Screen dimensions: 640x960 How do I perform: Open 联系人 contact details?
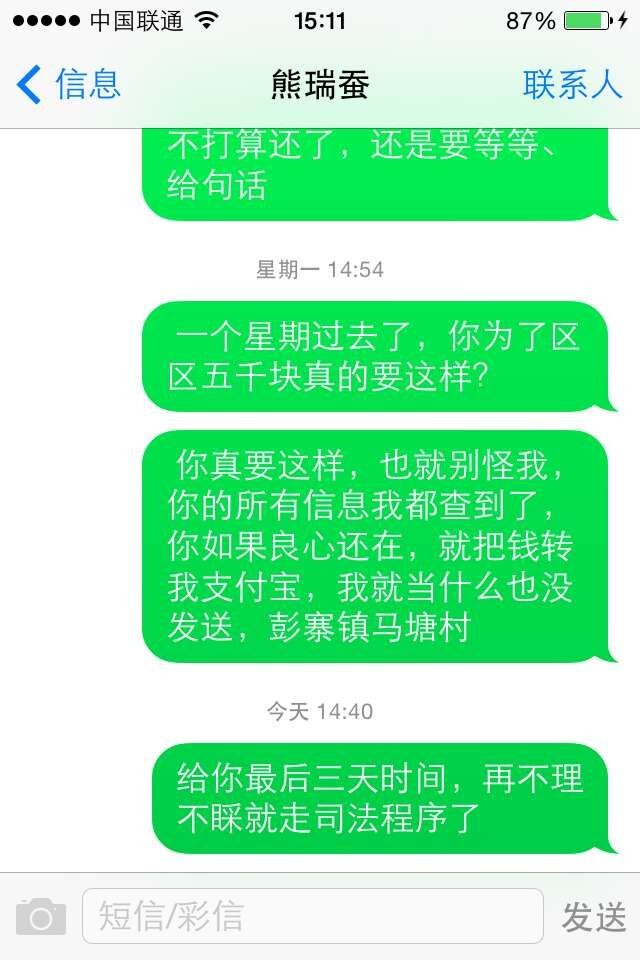coord(572,85)
